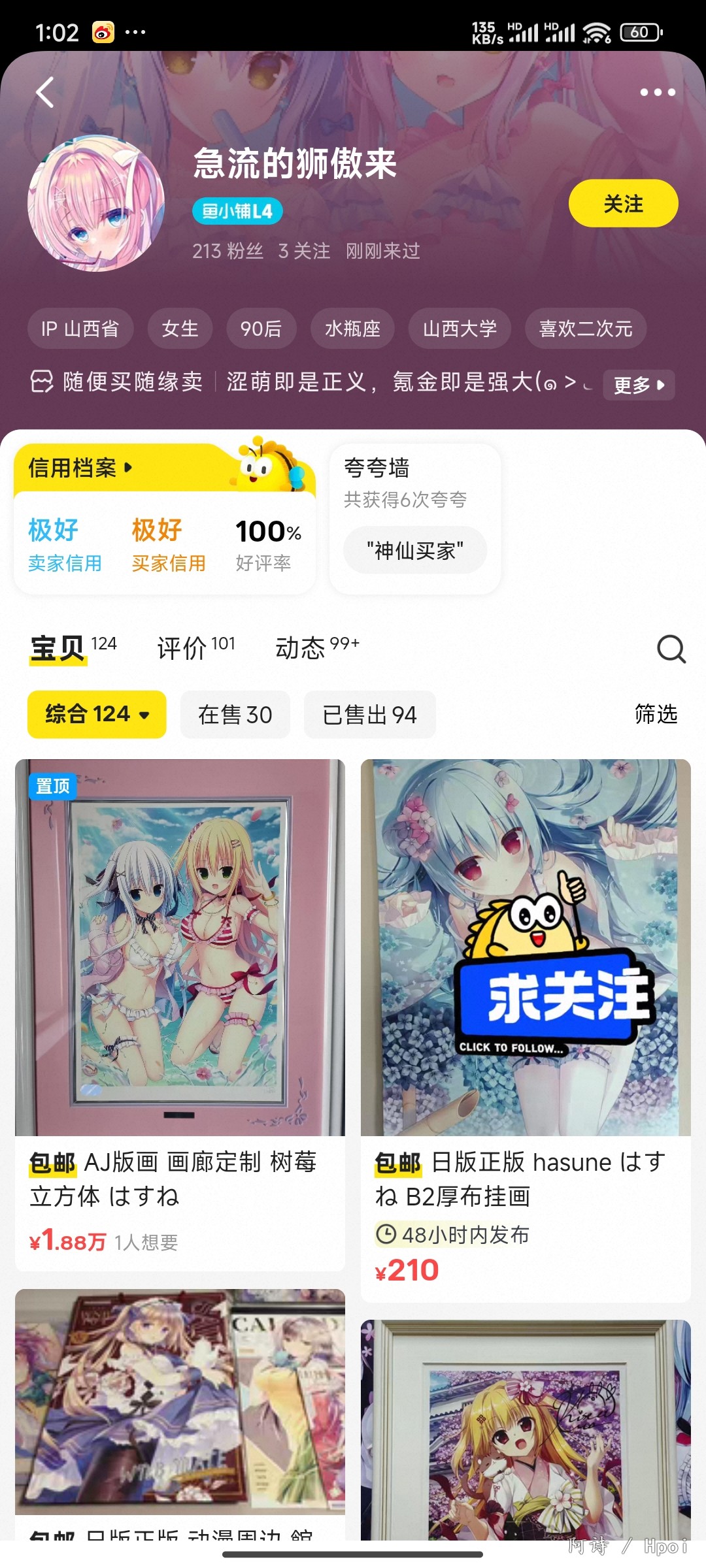Open the seller's profile avatar
The width and height of the screenshot is (706, 1568).
(x=96, y=203)
